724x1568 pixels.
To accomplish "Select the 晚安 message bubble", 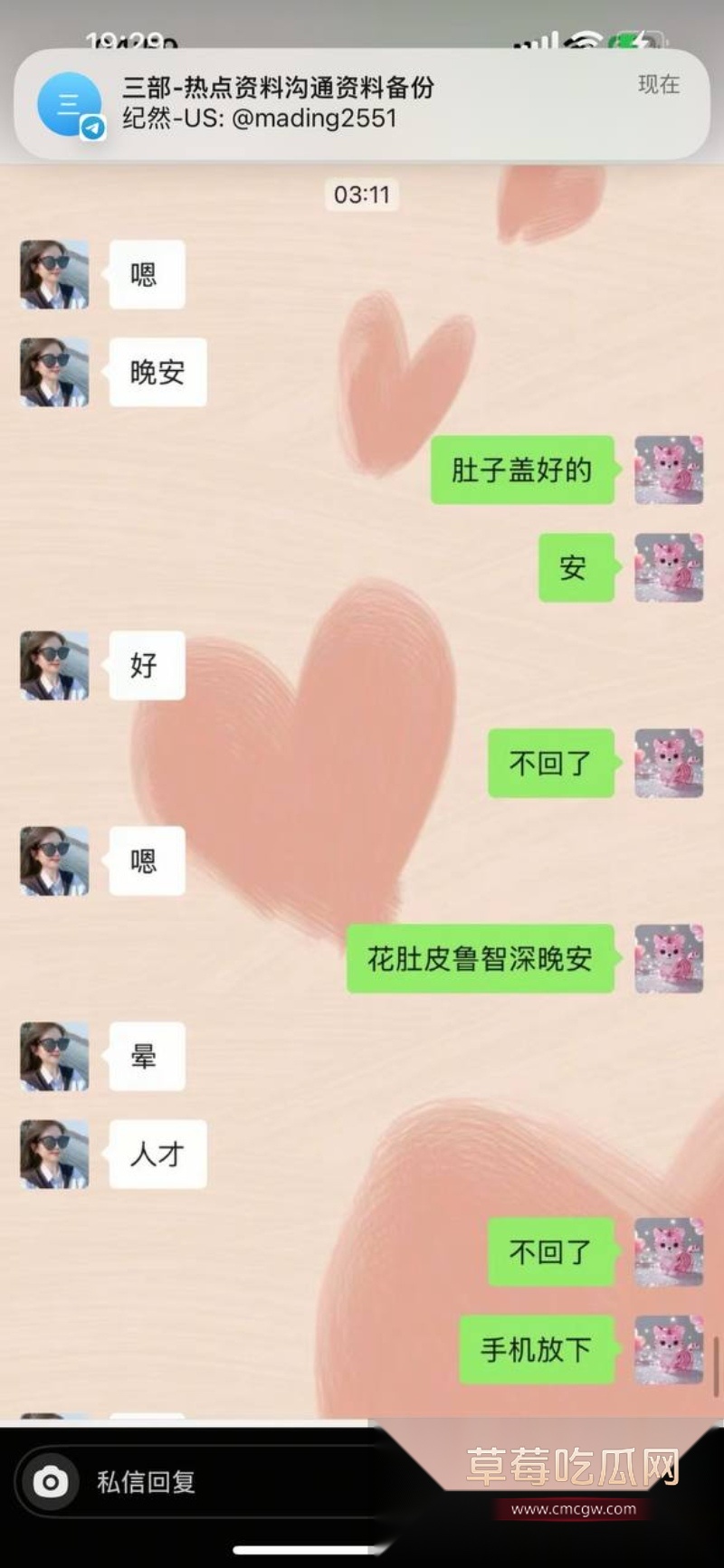I will (157, 373).
